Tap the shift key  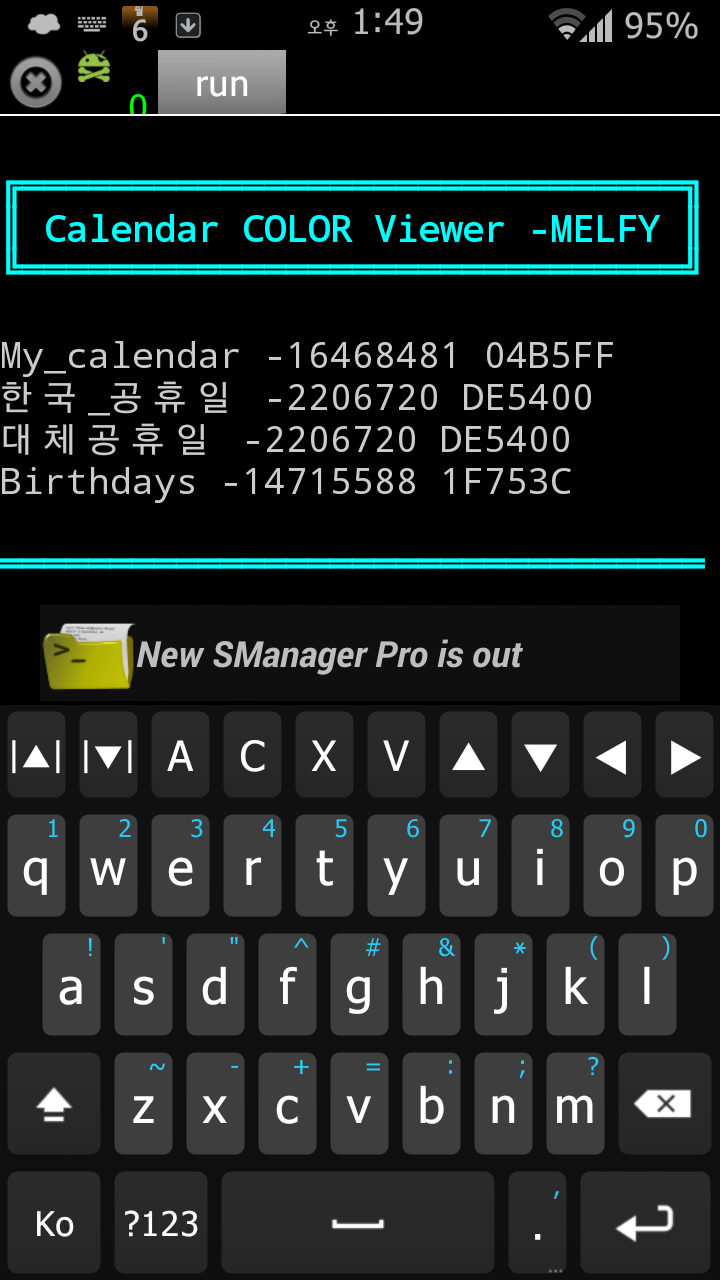(x=54, y=1104)
